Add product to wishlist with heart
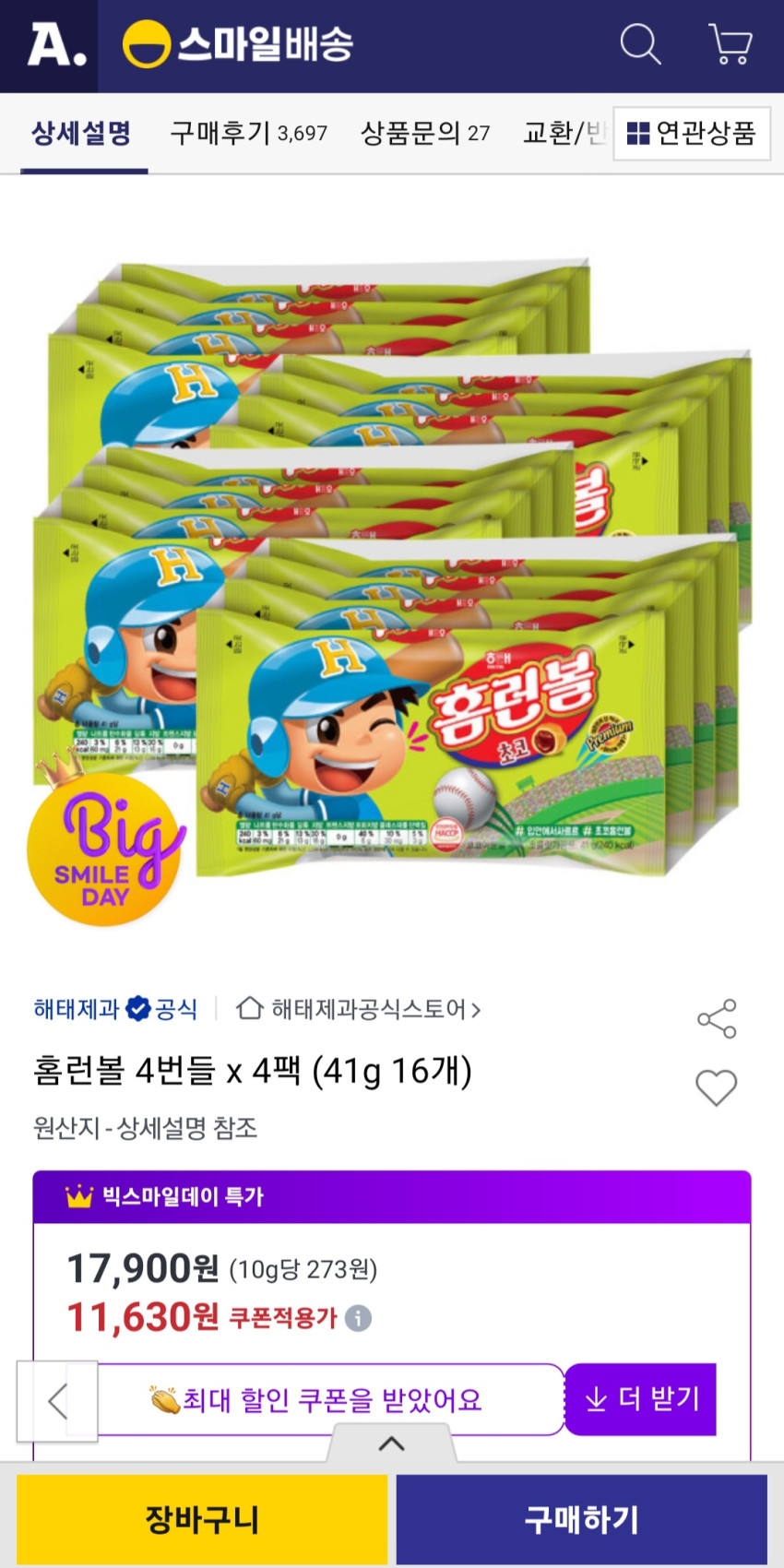784x1568 pixels. pos(716,1087)
